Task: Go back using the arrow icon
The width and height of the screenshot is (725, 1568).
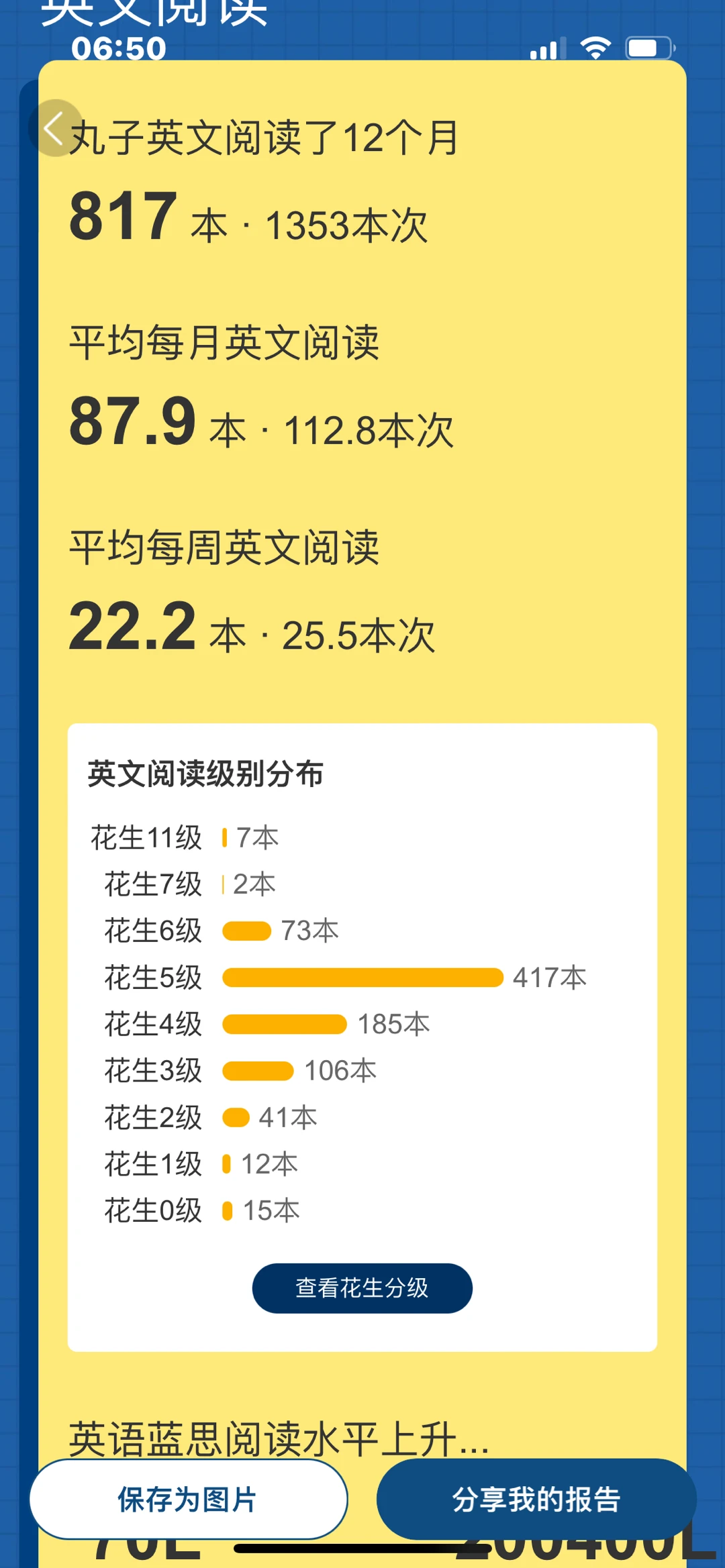Action: click(56, 128)
